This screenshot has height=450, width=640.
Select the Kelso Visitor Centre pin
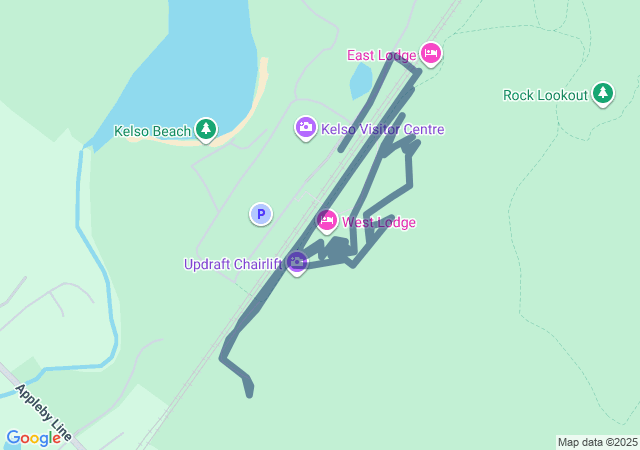click(x=306, y=127)
